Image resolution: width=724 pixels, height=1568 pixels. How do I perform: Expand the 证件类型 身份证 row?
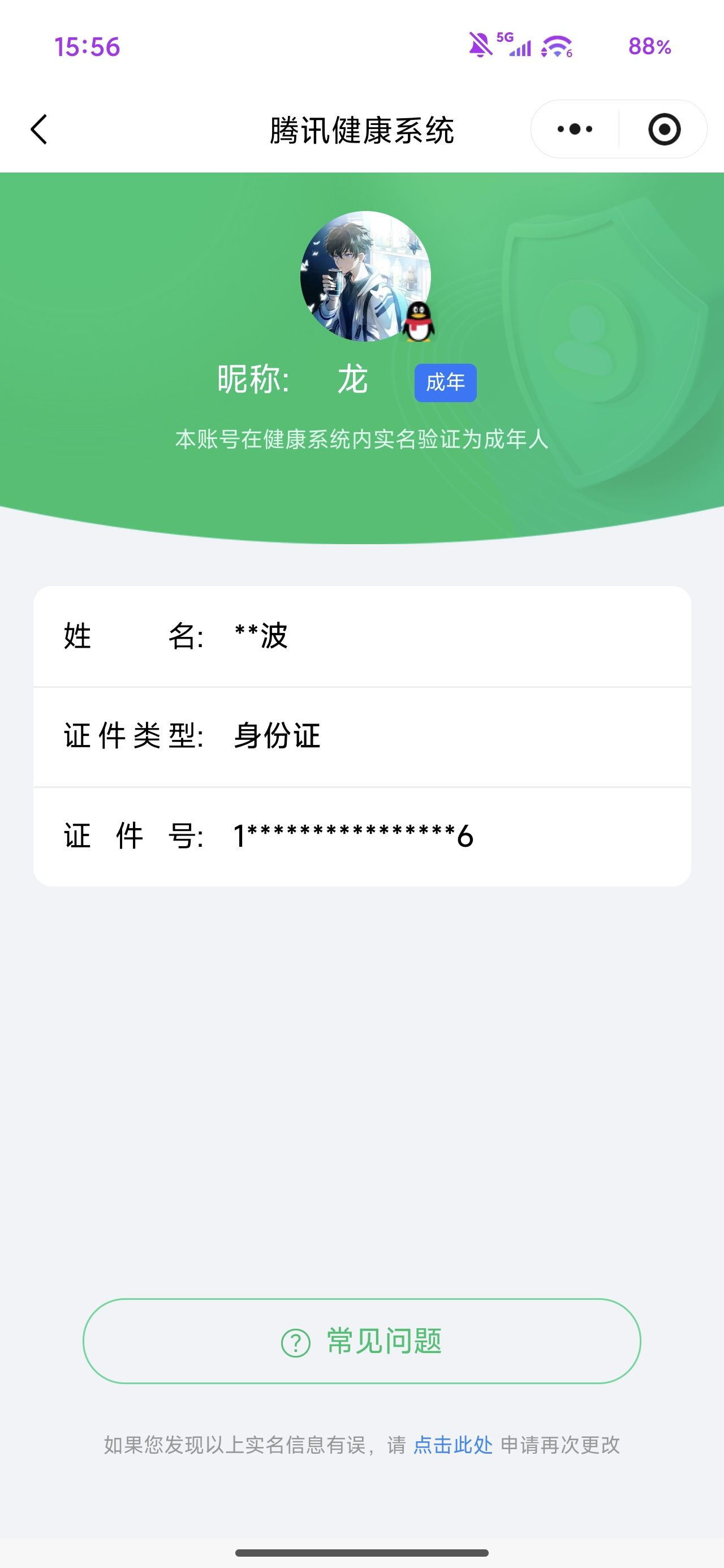tap(361, 736)
